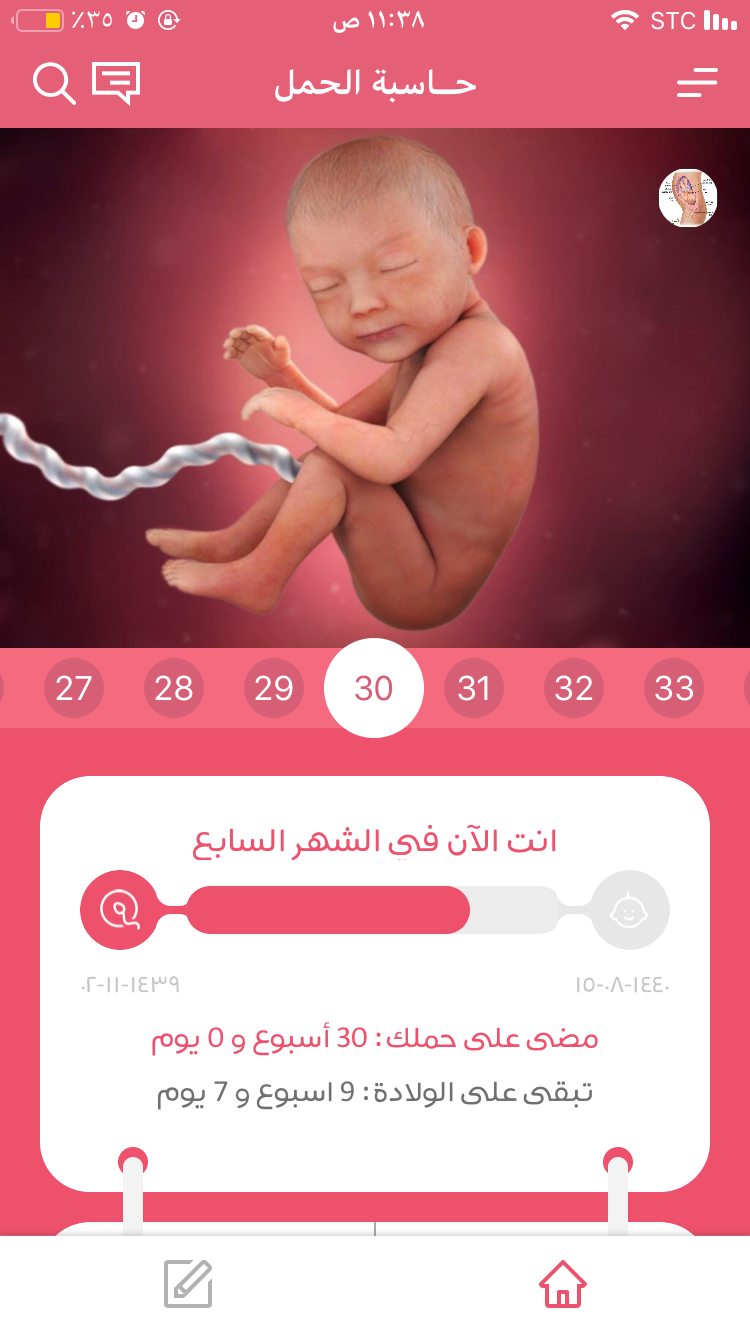Select week 28
Viewport: 750px width, 1334px height.
[x=174, y=688]
